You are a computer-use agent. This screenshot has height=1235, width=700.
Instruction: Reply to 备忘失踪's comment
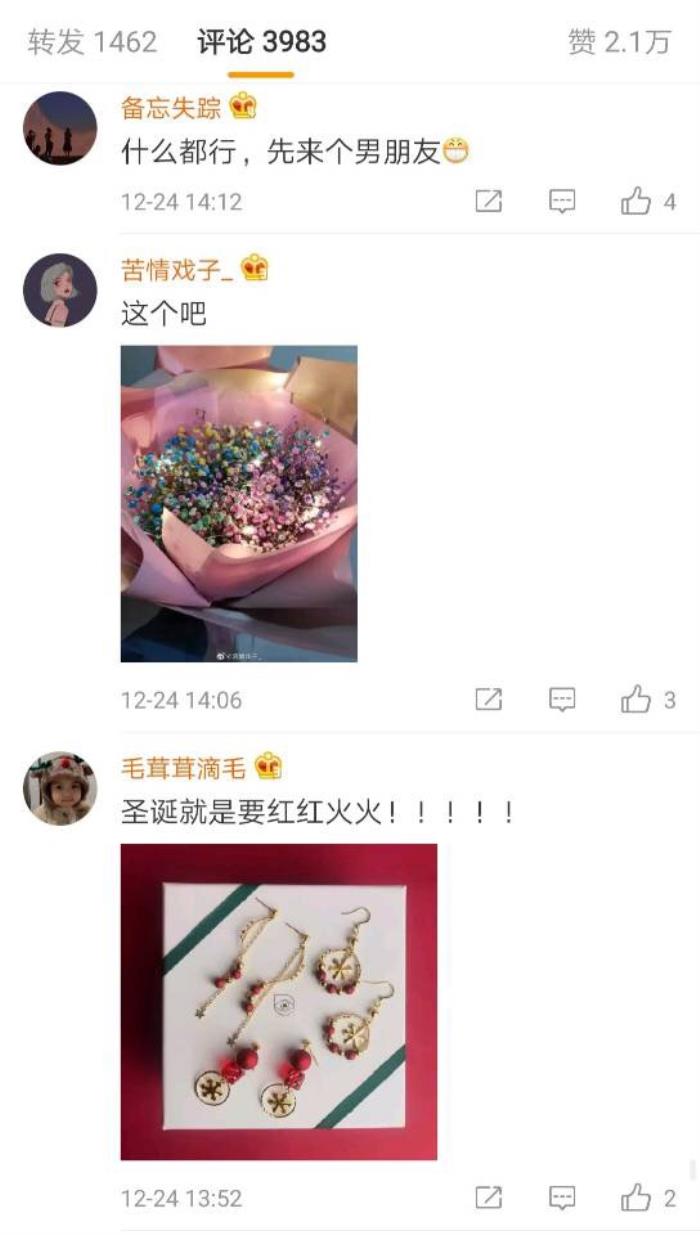point(563,202)
